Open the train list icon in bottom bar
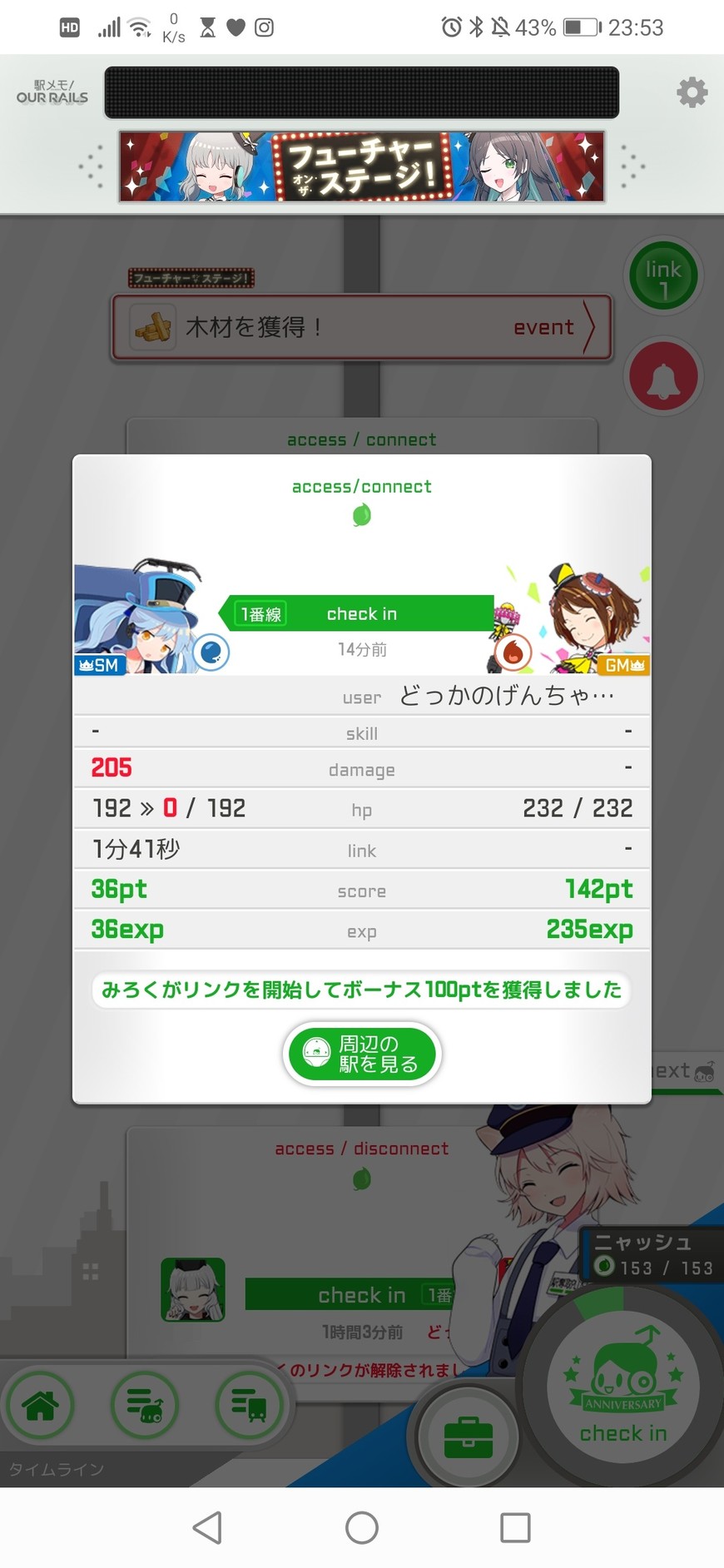 pos(250,1406)
